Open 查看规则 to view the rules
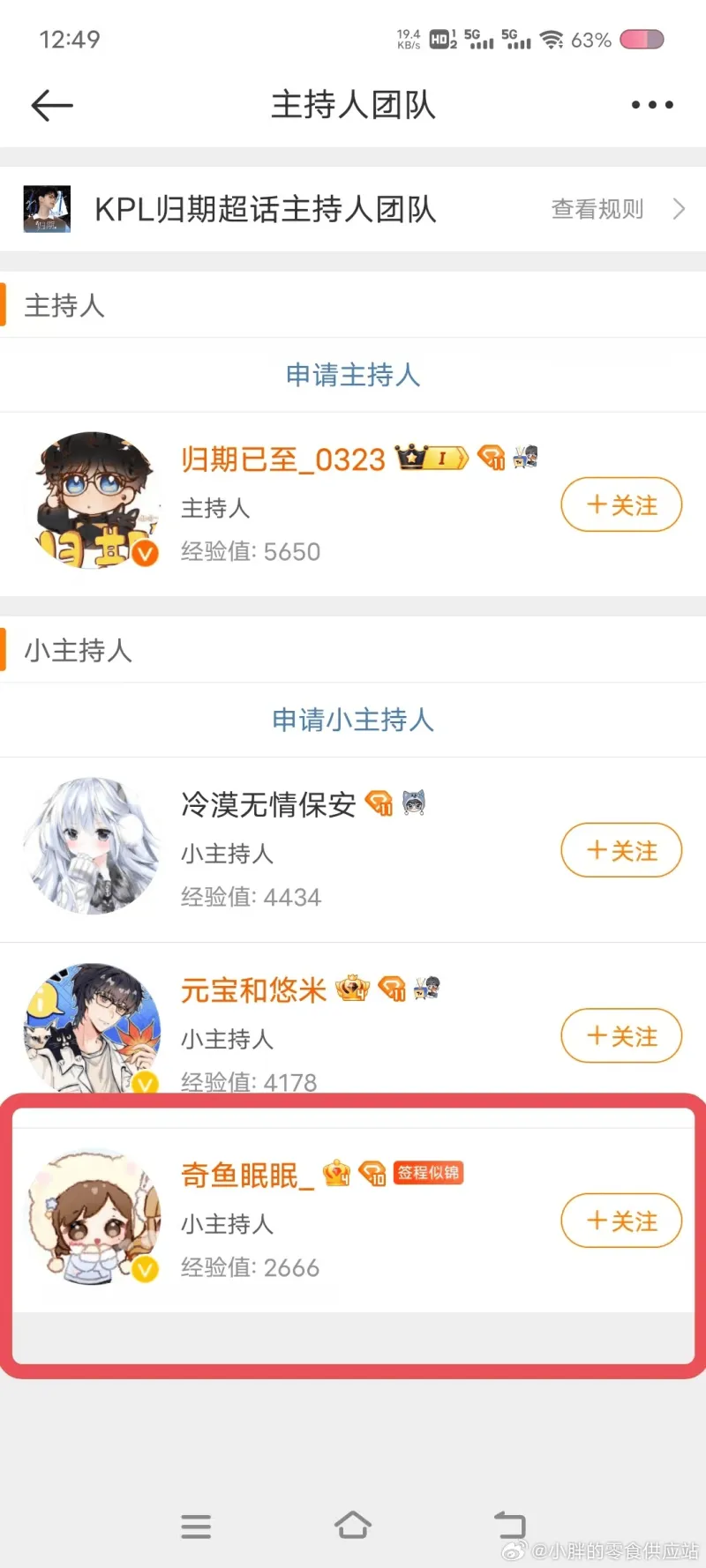This screenshot has width=706, height=1568. click(x=616, y=209)
